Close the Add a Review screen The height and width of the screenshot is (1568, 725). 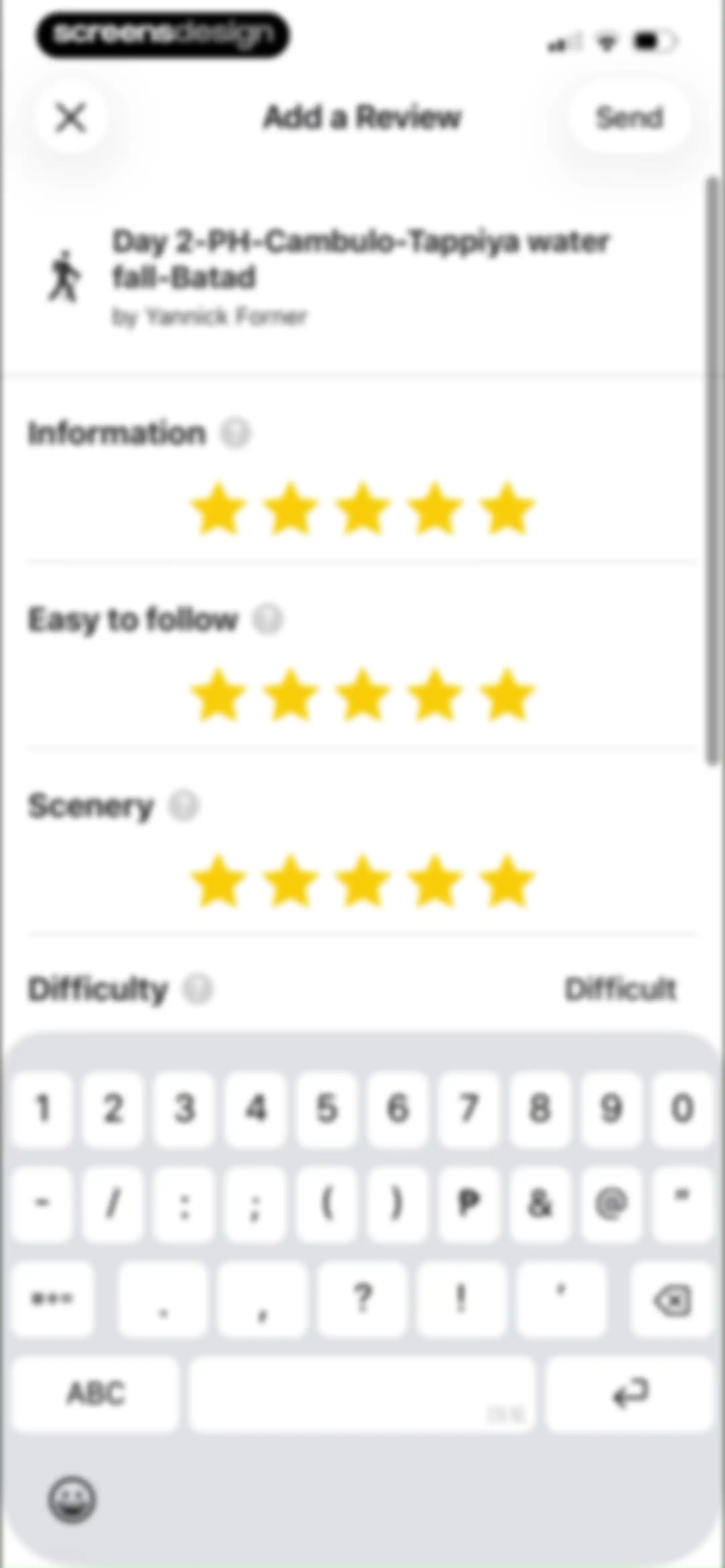click(70, 118)
